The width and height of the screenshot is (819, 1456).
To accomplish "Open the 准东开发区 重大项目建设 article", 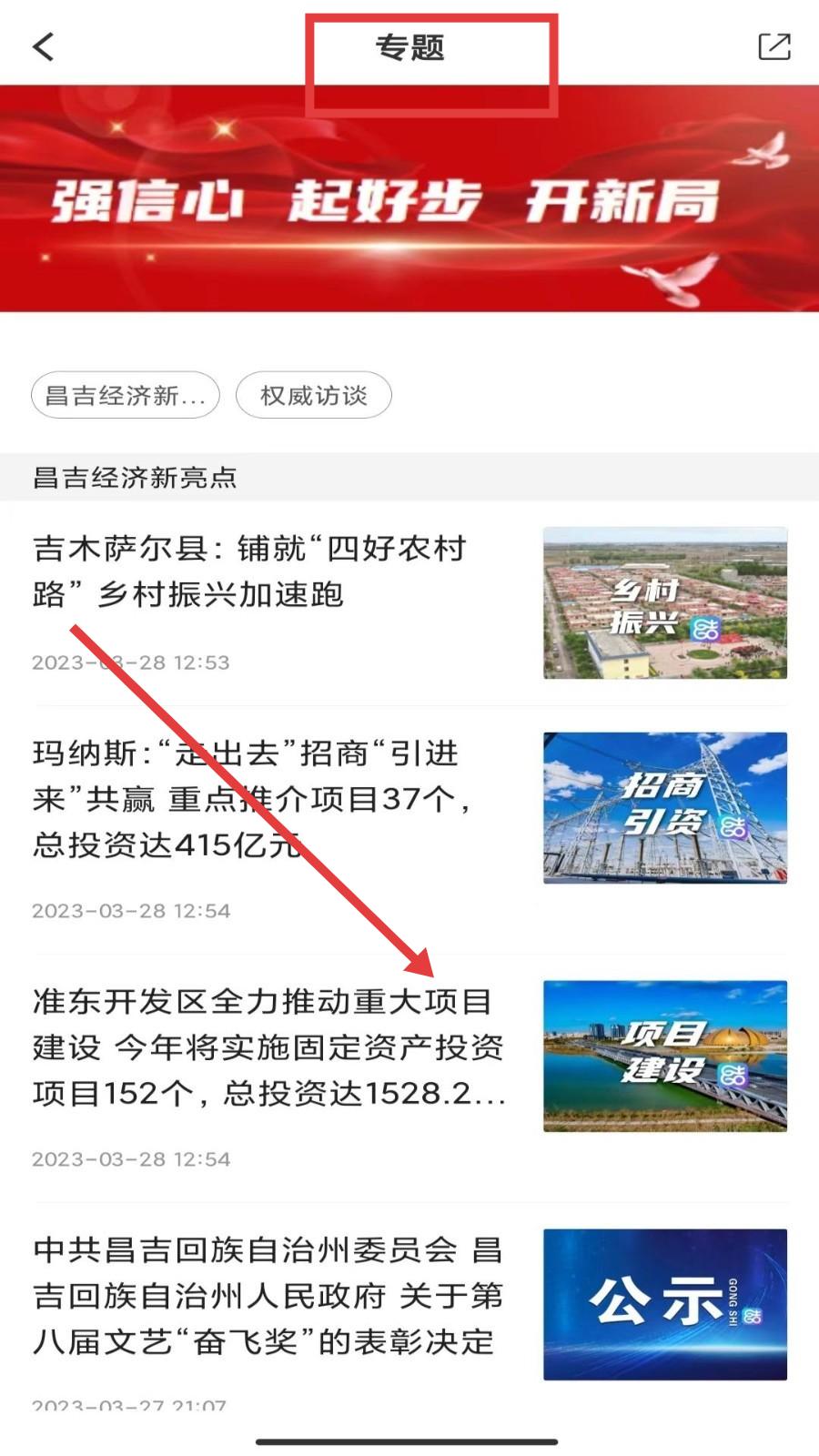I will click(268, 1046).
